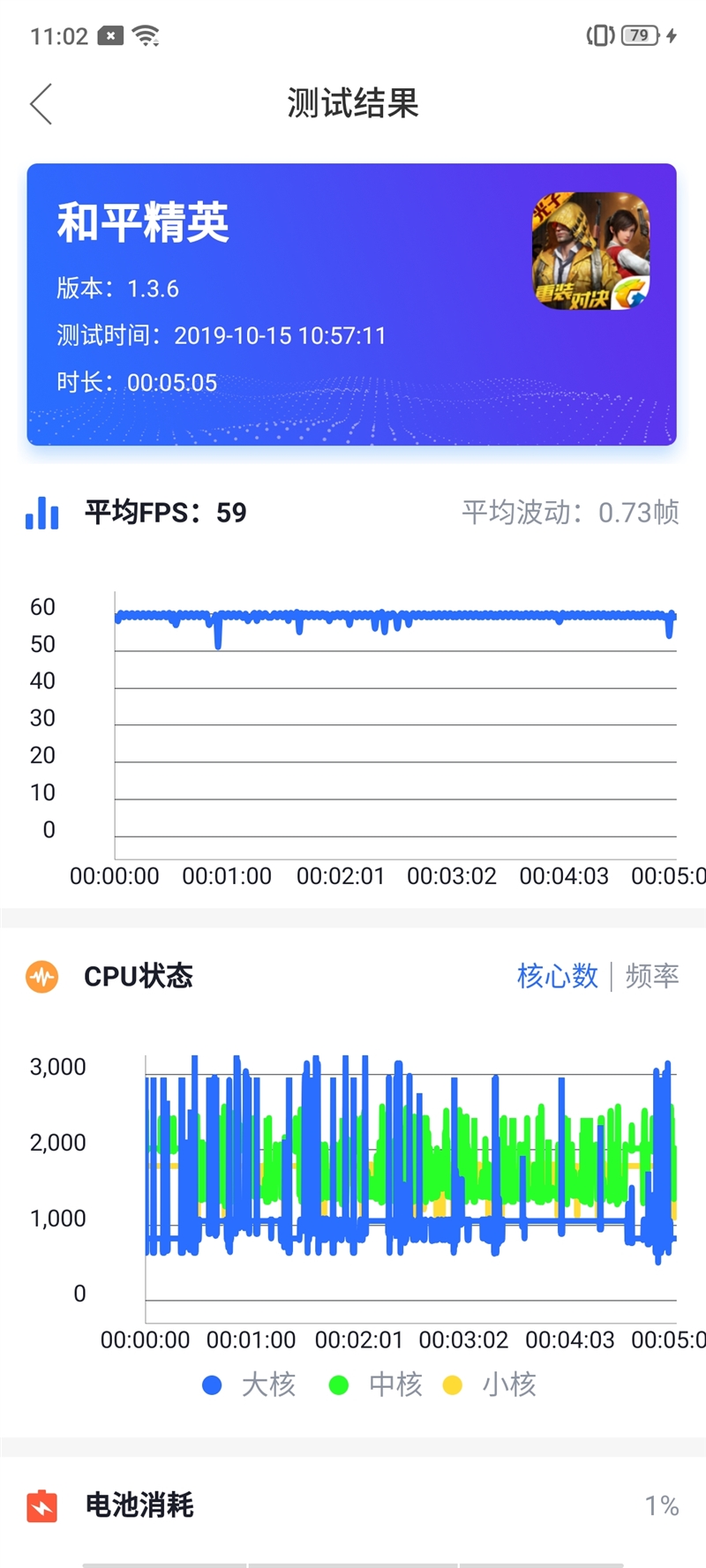The height and width of the screenshot is (1568, 706).
Task: Tap the orange CPU状态 waveform icon
Action: click(x=42, y=976)
